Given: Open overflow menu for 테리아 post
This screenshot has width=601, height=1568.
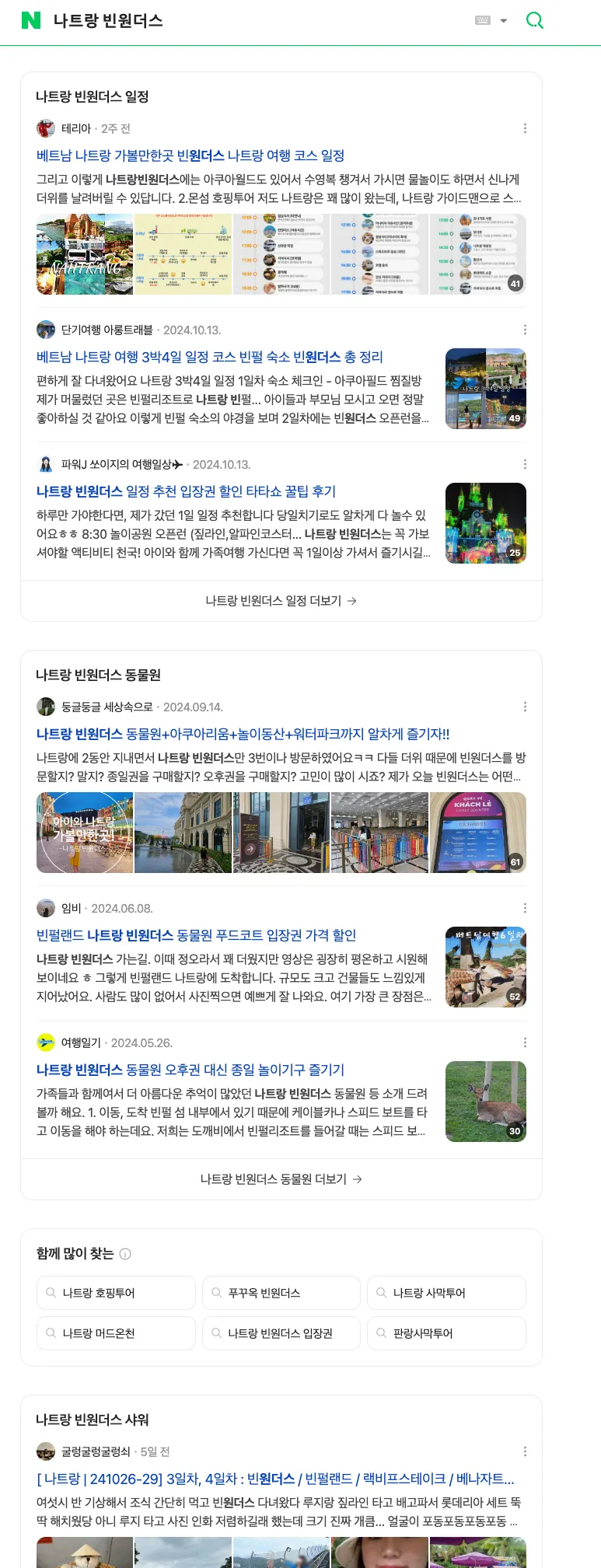Looking at the screenshot, I should (x=525, y=128).
